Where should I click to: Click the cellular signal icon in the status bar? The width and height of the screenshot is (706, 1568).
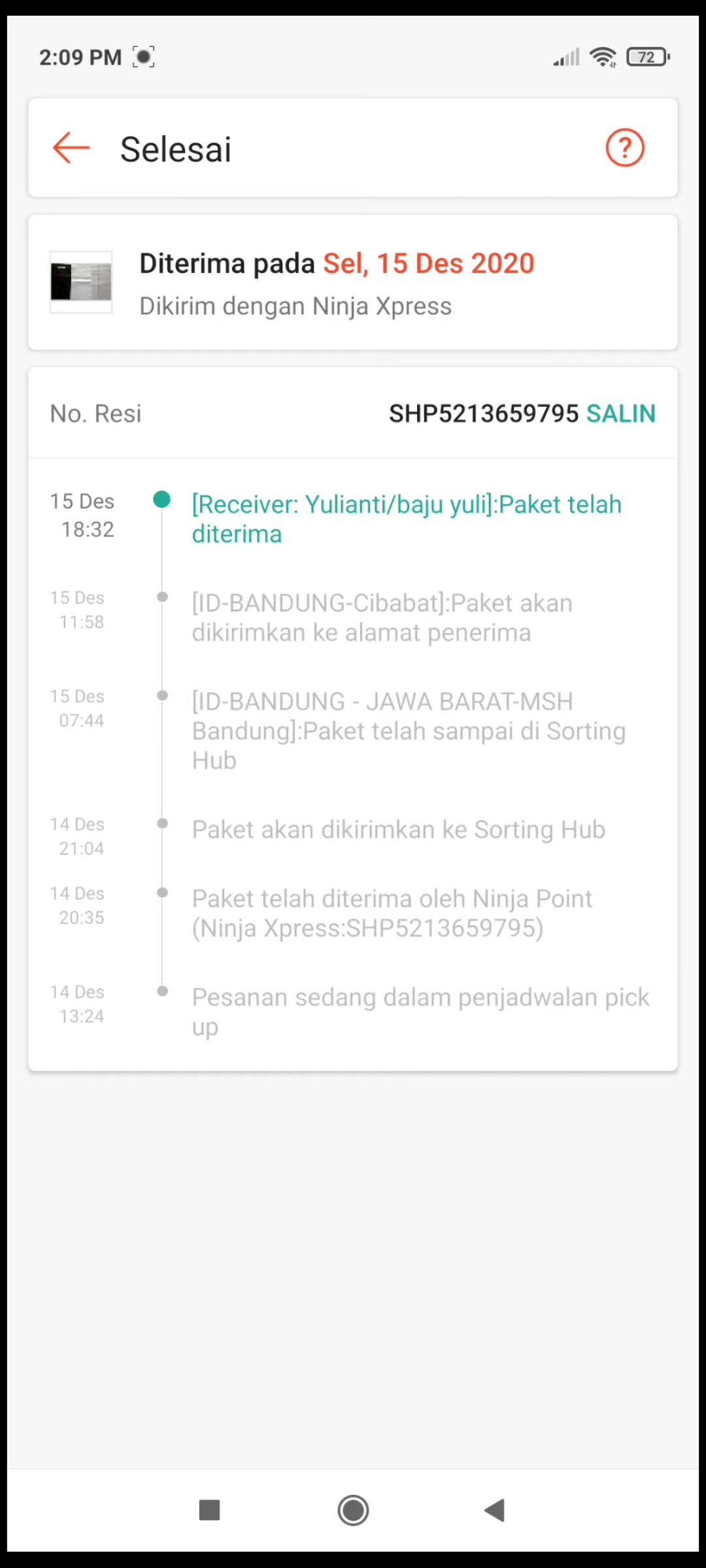pos(565,57)
